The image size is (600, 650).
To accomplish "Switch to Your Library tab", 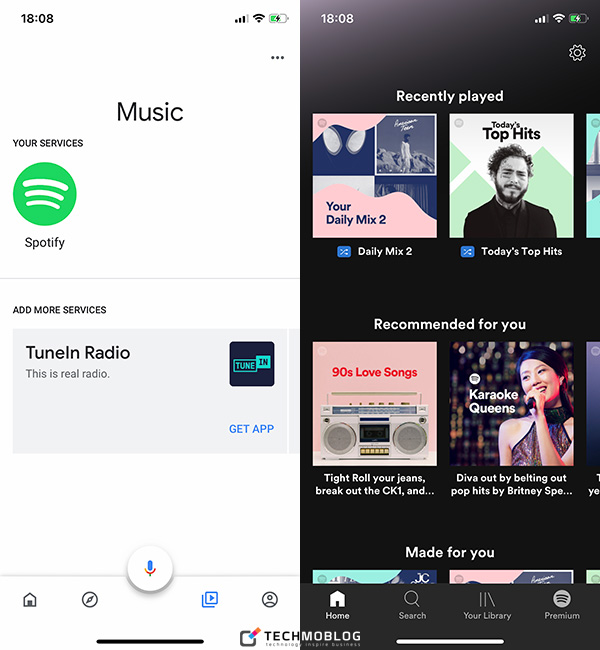I will (x=487, y=605).
